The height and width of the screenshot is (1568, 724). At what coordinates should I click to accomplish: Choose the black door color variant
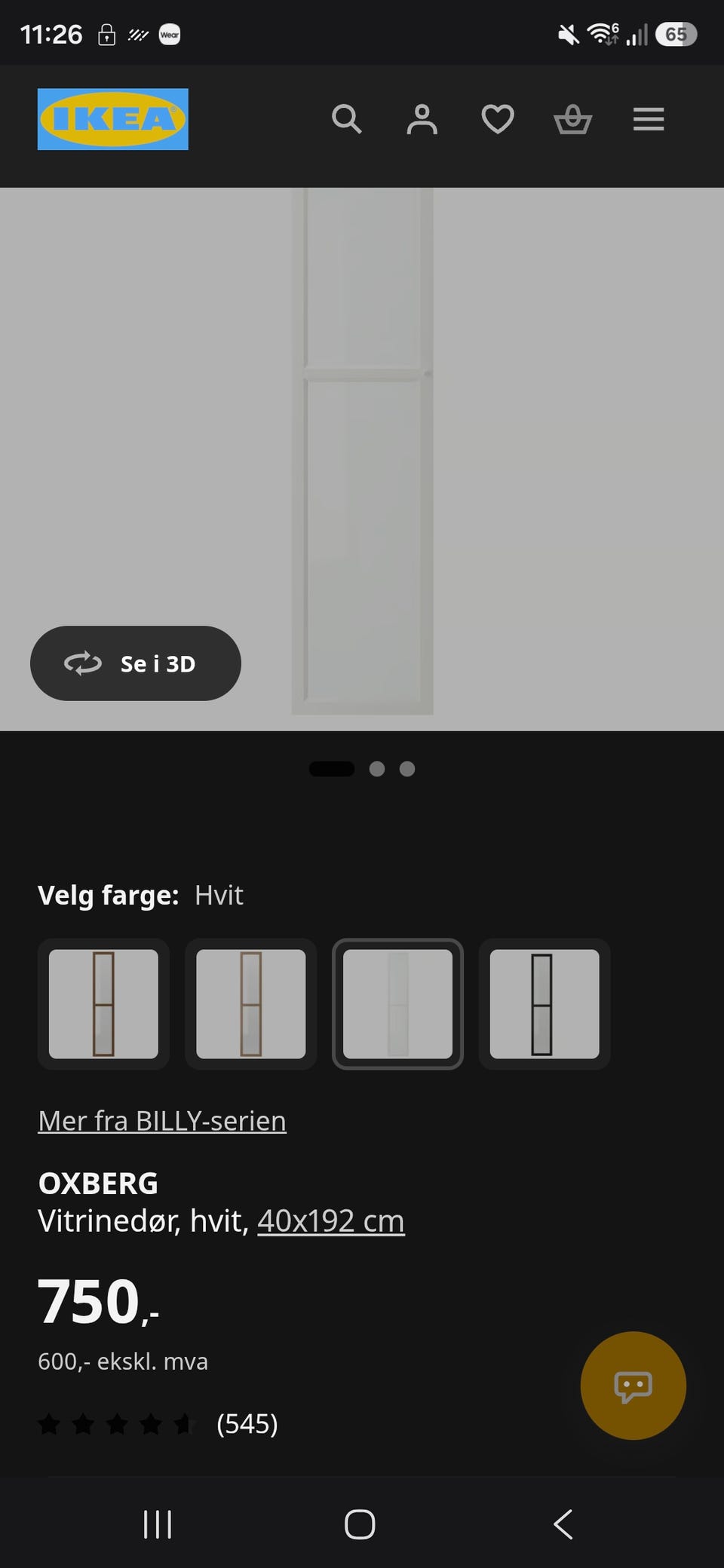(x=545, y=1004)
